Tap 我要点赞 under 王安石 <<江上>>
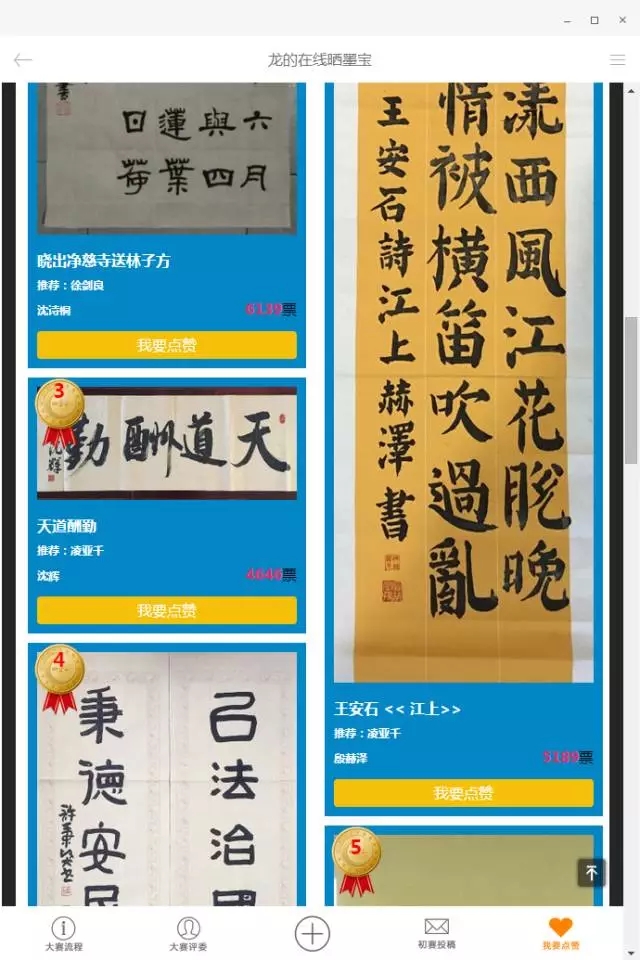This screenshot has height=960, width=640. pyautogui.click(x=463, y=793)
